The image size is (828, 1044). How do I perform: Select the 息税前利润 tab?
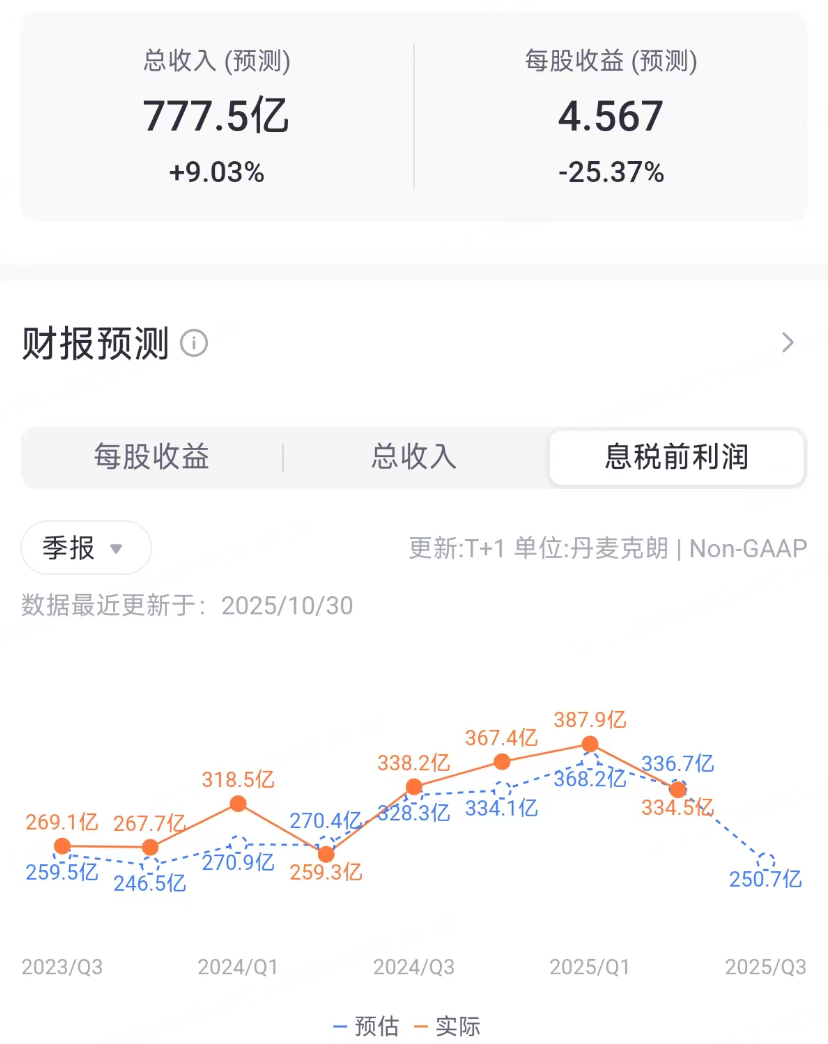pos(676,457)
